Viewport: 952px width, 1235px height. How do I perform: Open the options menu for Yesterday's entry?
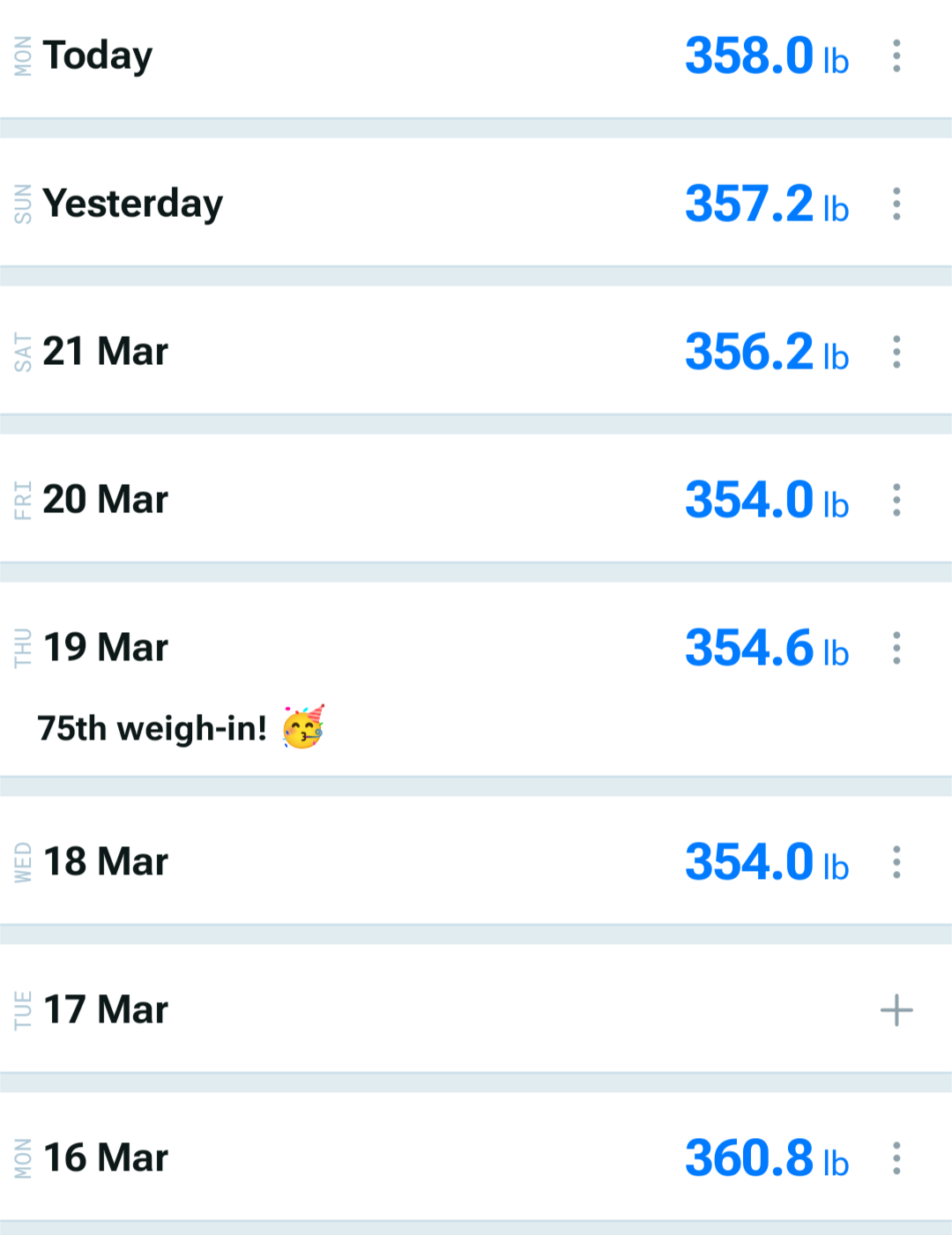click(x=896, y=205)
